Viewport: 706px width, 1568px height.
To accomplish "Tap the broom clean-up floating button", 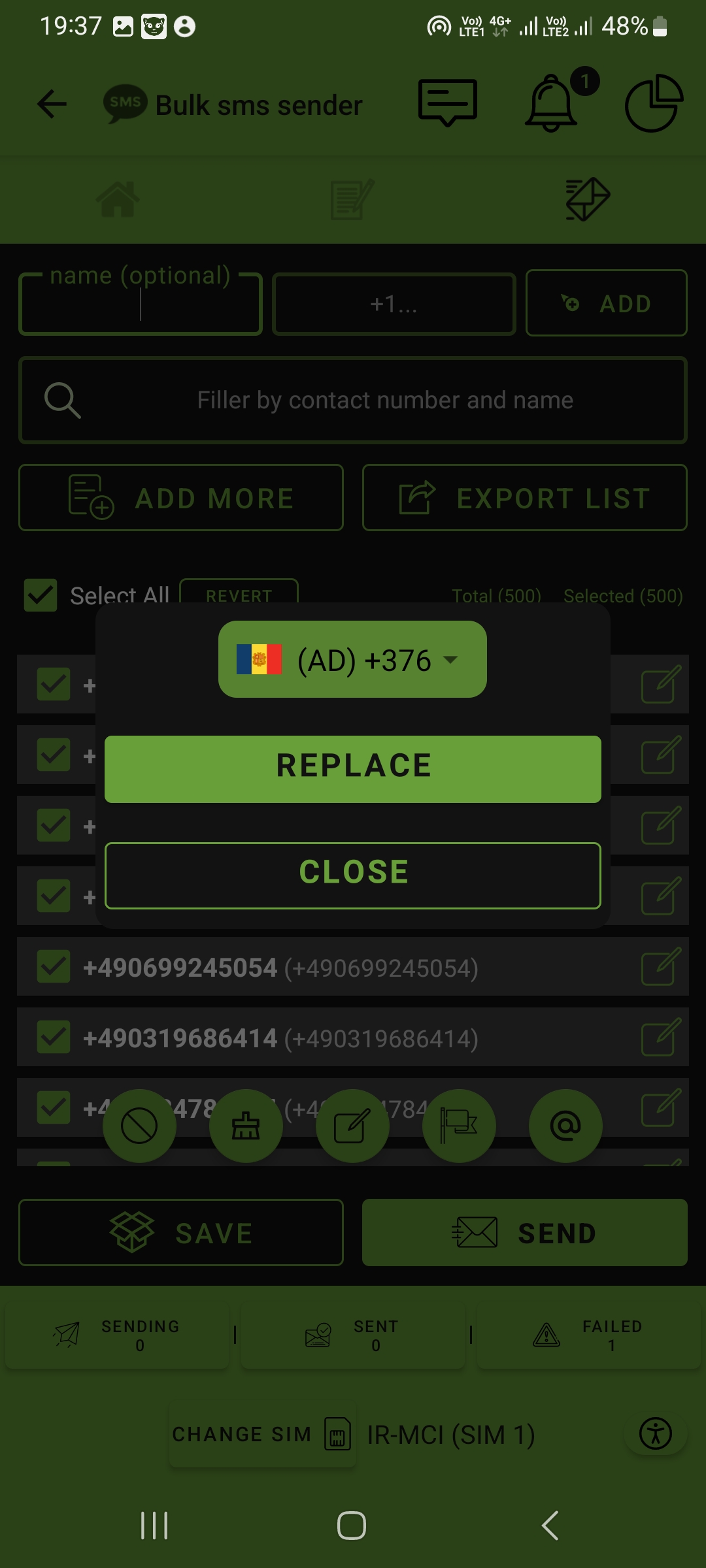I will point(246,1126).
